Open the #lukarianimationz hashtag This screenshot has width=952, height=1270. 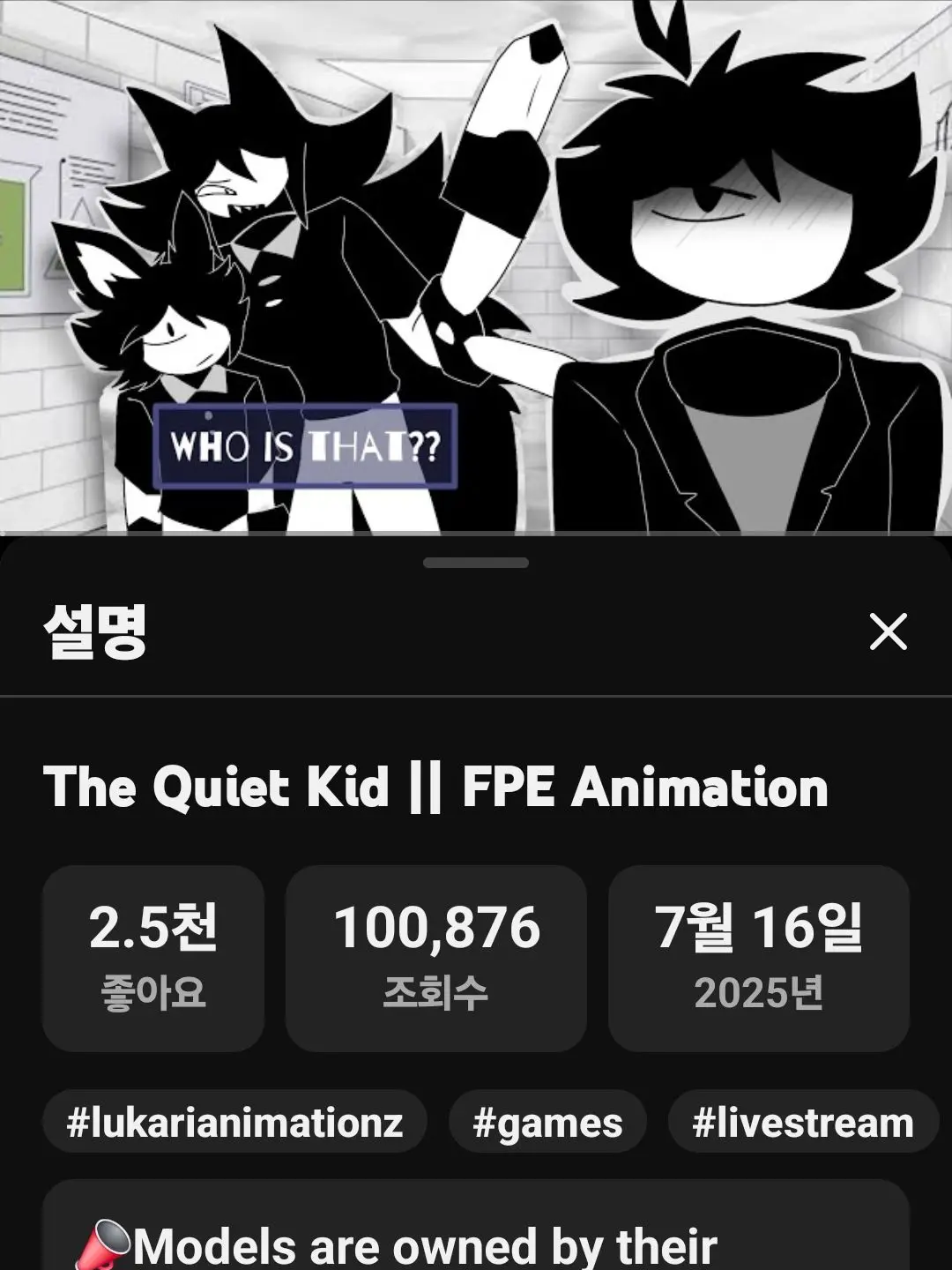coord(234,1123)
